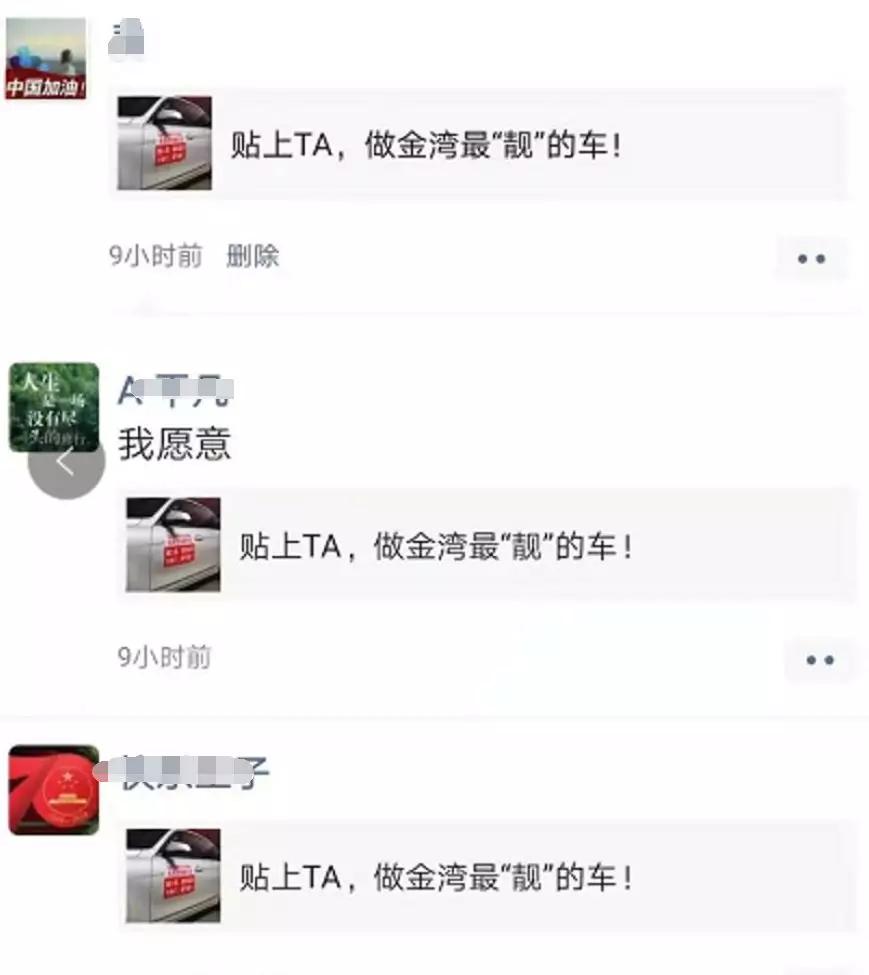Click the '我愿意' comment text
The height and width of the screenshot is (975, 869).
177,444
